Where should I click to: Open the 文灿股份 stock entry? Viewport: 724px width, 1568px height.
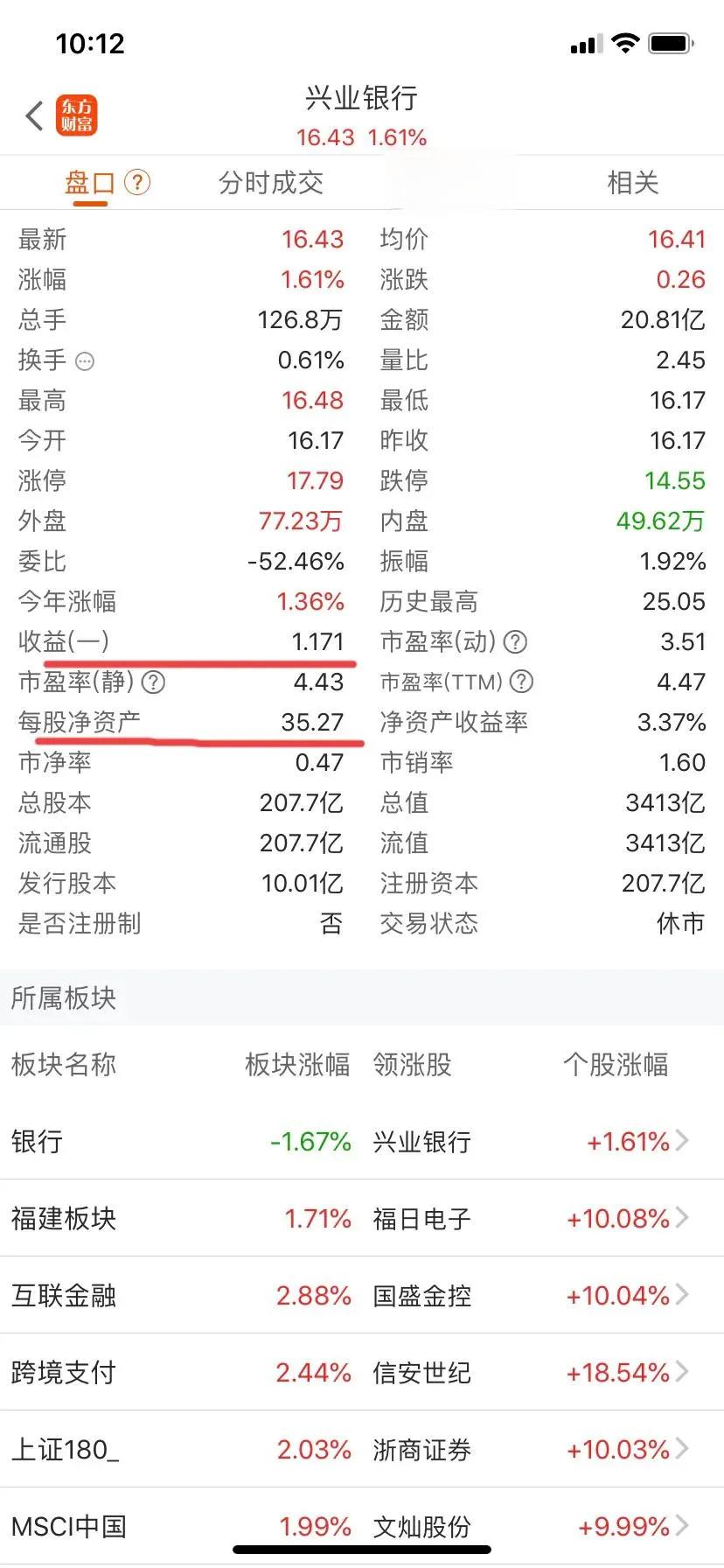tap(422, 1527)
